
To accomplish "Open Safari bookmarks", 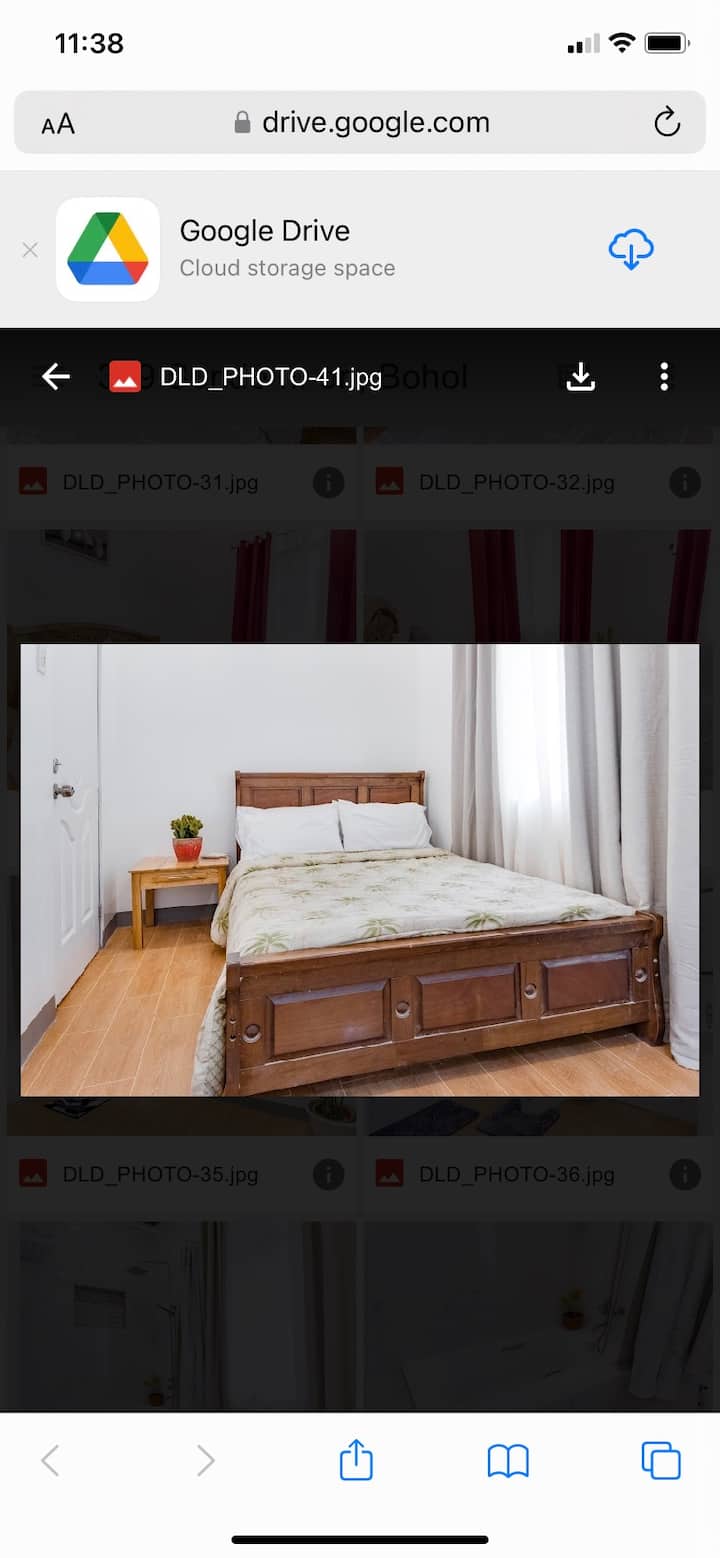I will click(508, 1461).
